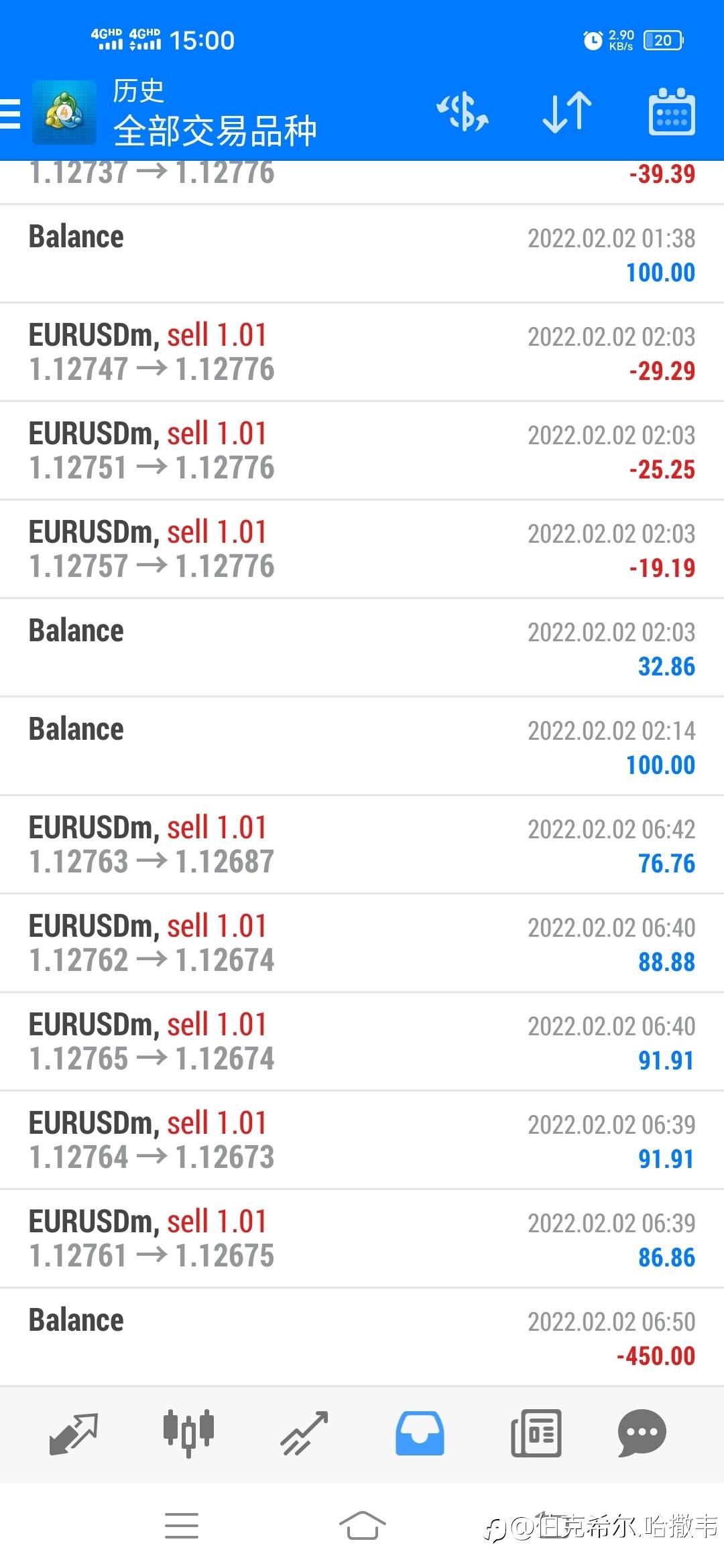Open the News tab
724x1568 pixels.
536,1433
